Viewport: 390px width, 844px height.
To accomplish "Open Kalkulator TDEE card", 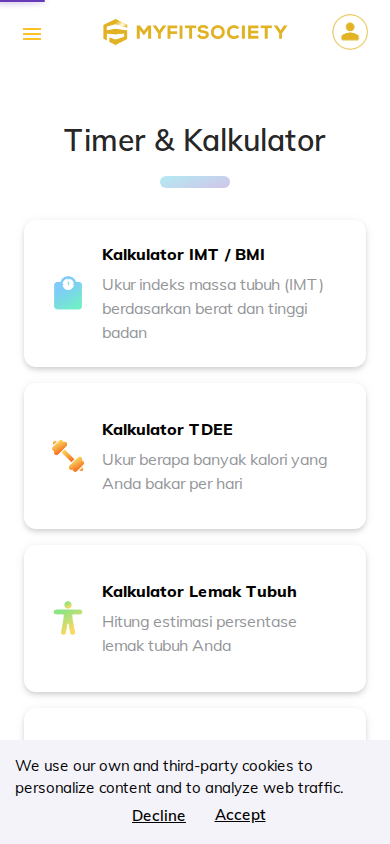I will point(195,456).
